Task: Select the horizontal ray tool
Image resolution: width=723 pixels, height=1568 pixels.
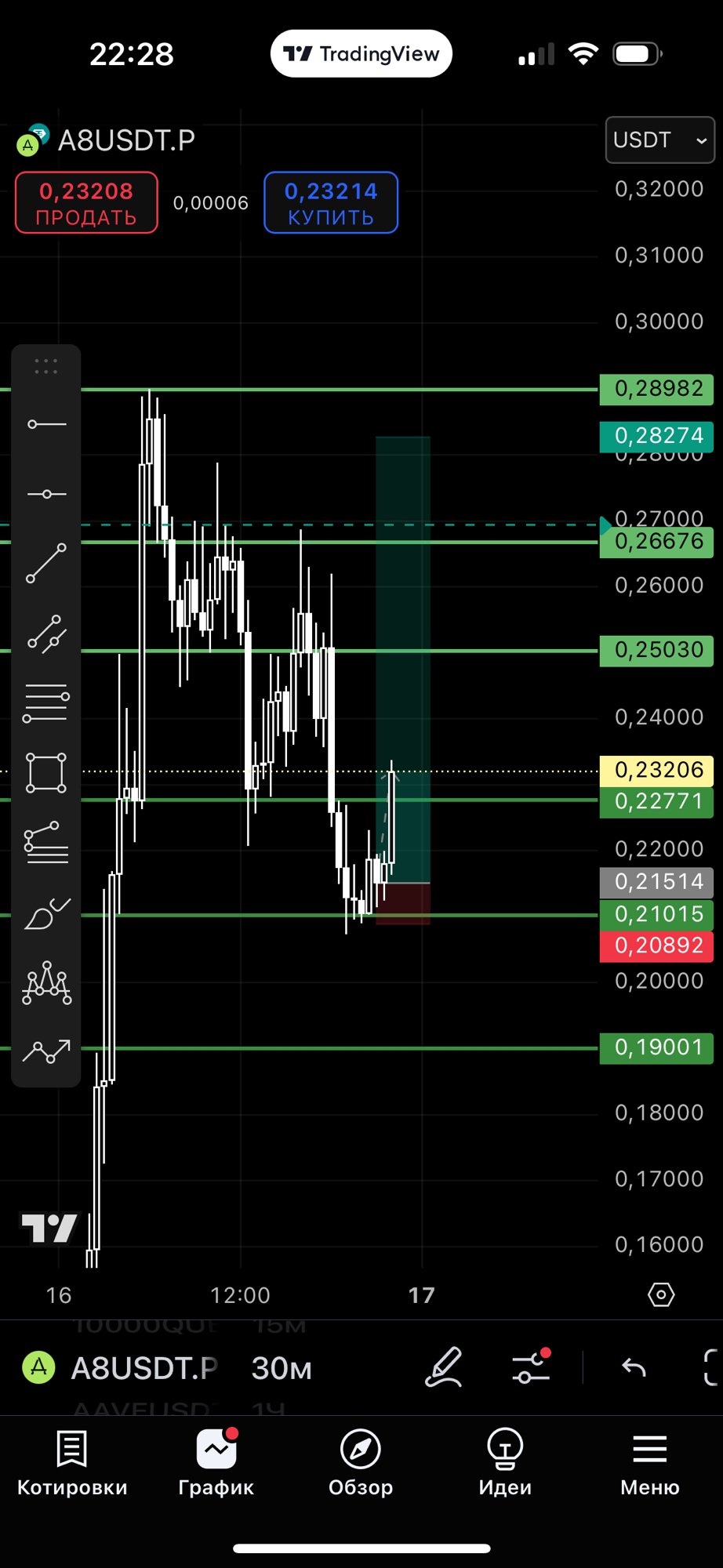Action: (46, 424)
